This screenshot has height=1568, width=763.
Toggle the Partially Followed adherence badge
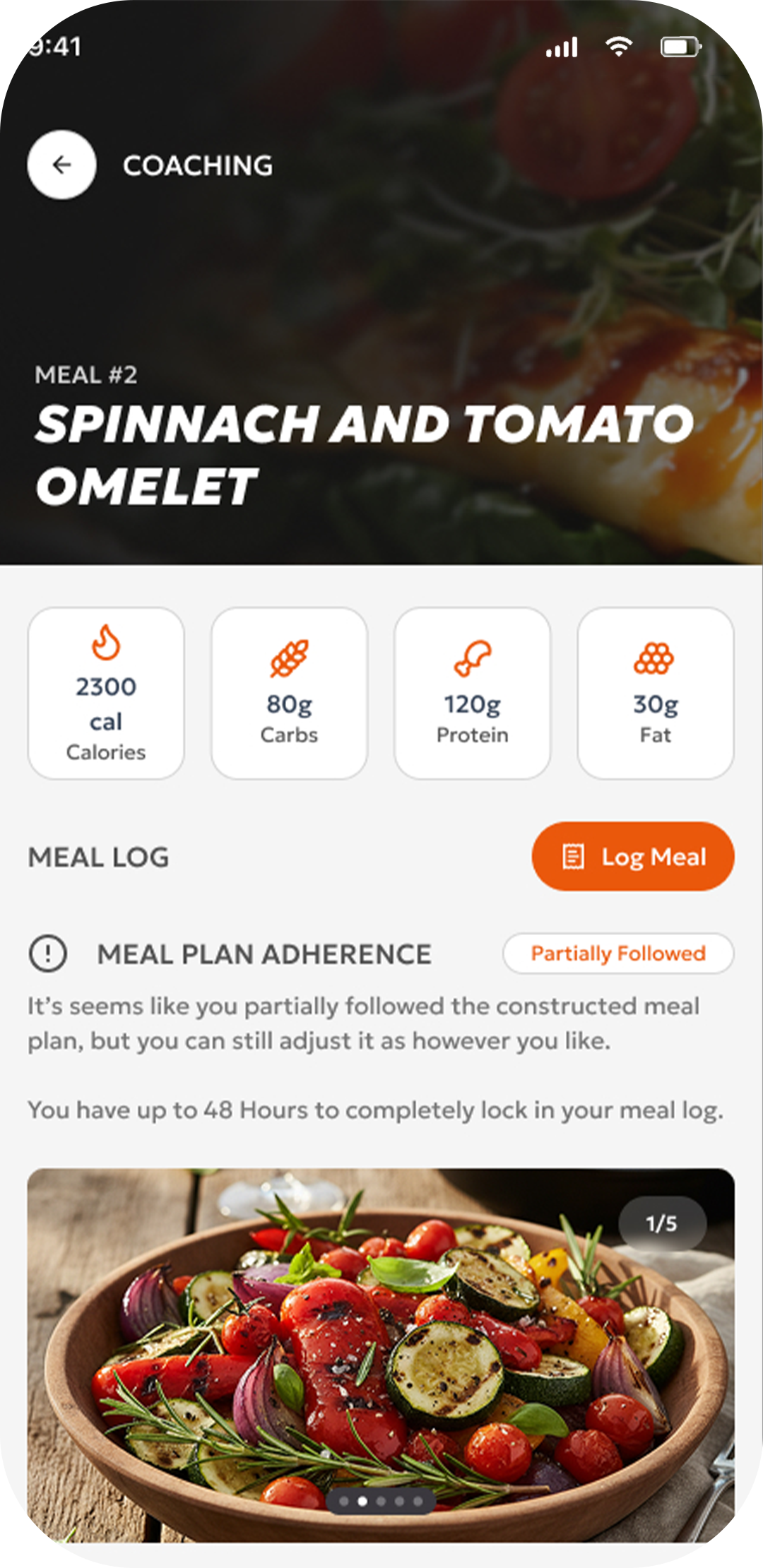[x=618, y=954]
